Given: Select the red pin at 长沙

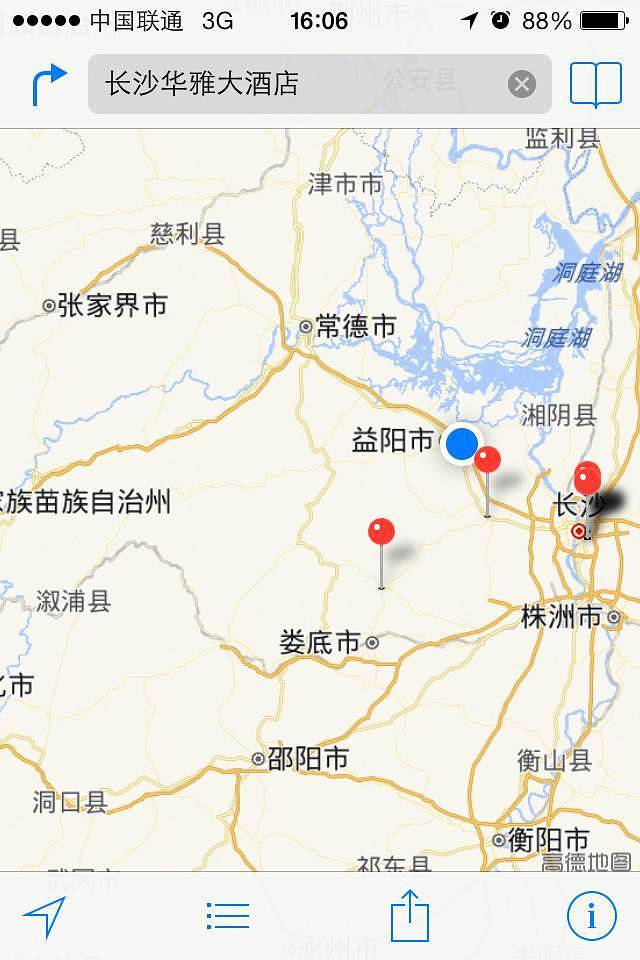Looking at the screenshot, I should 588,478.
